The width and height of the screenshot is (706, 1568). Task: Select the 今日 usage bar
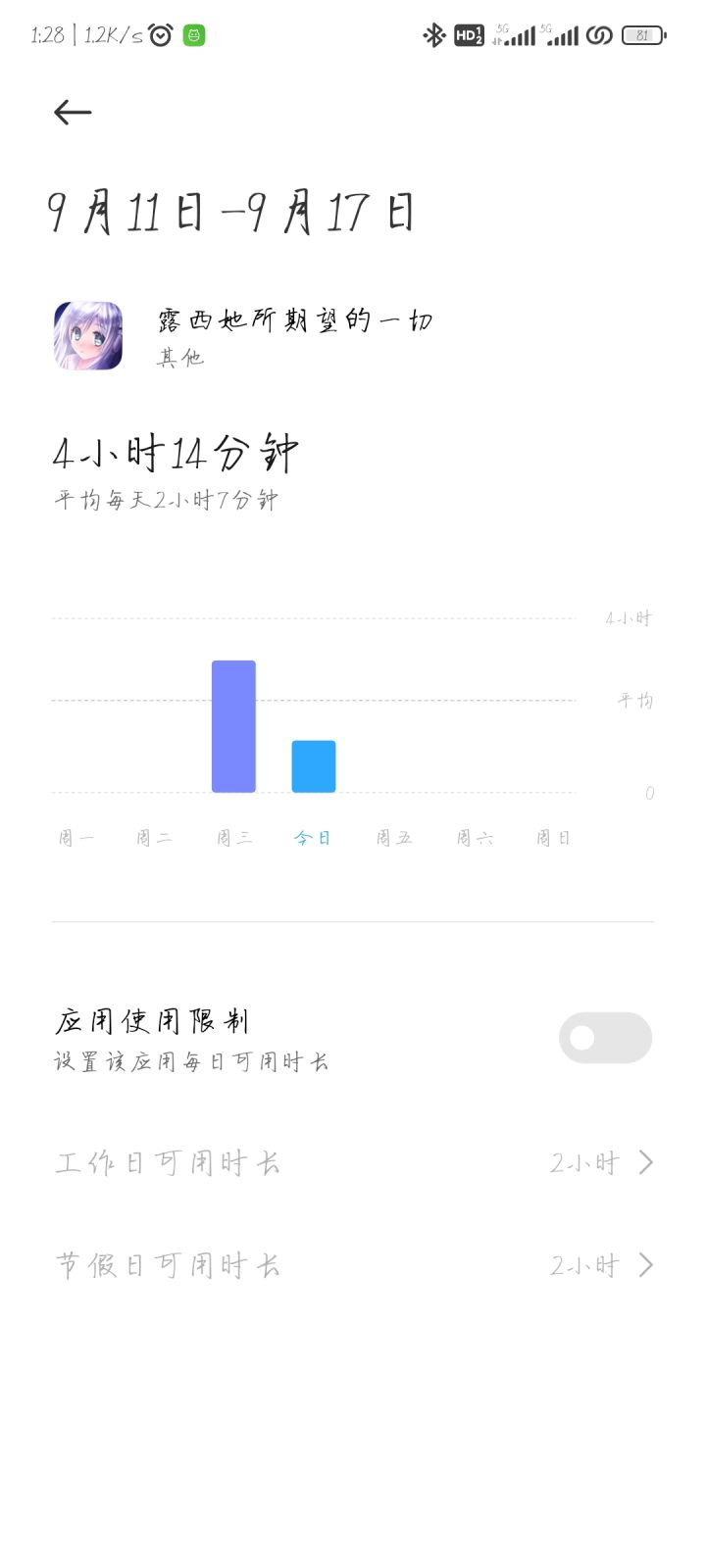(x=314, y=766)
